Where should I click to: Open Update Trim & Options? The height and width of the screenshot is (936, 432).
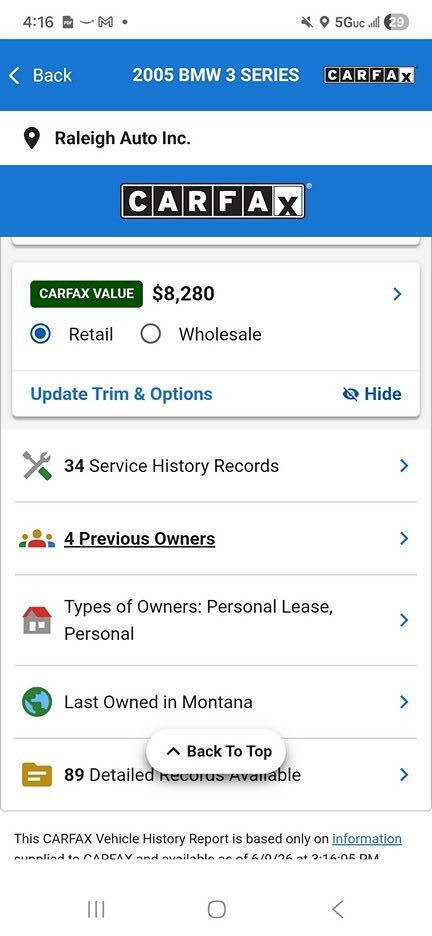121,394
